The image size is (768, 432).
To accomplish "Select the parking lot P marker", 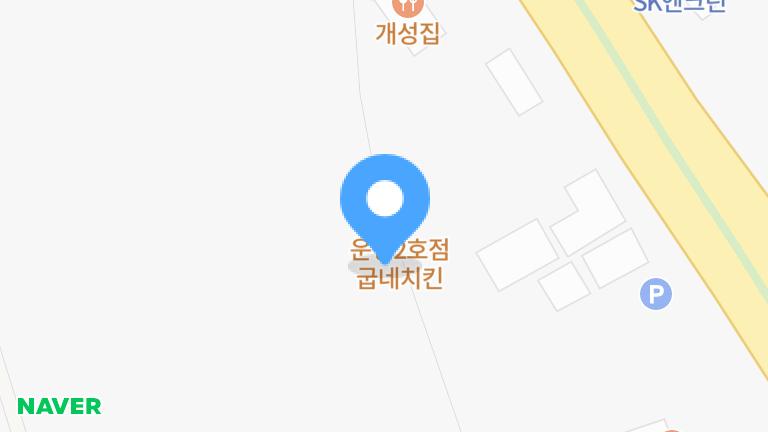I will 655,294.
